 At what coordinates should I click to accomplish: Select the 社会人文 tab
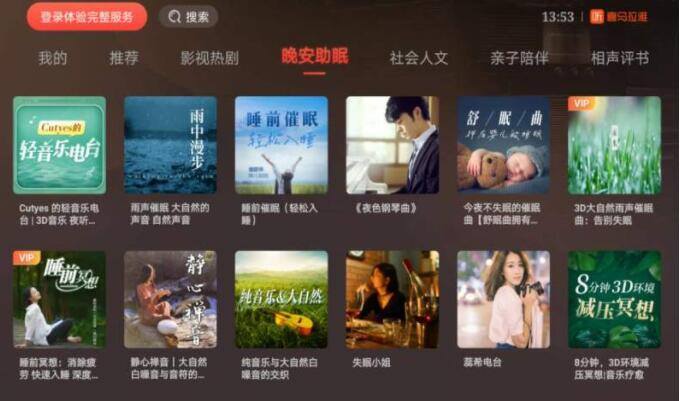coord(419,58)
